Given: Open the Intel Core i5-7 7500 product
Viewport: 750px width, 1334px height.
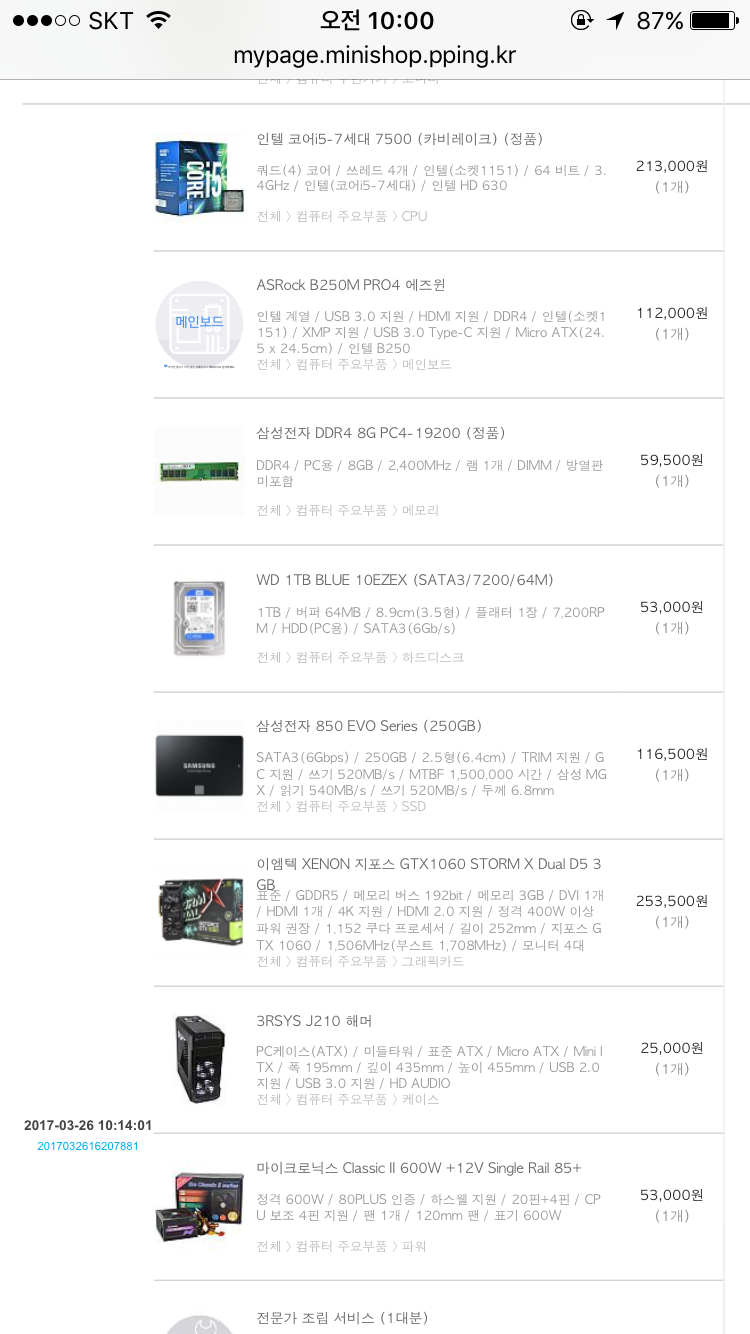Looking at the screenshot, I should point(400,138).
